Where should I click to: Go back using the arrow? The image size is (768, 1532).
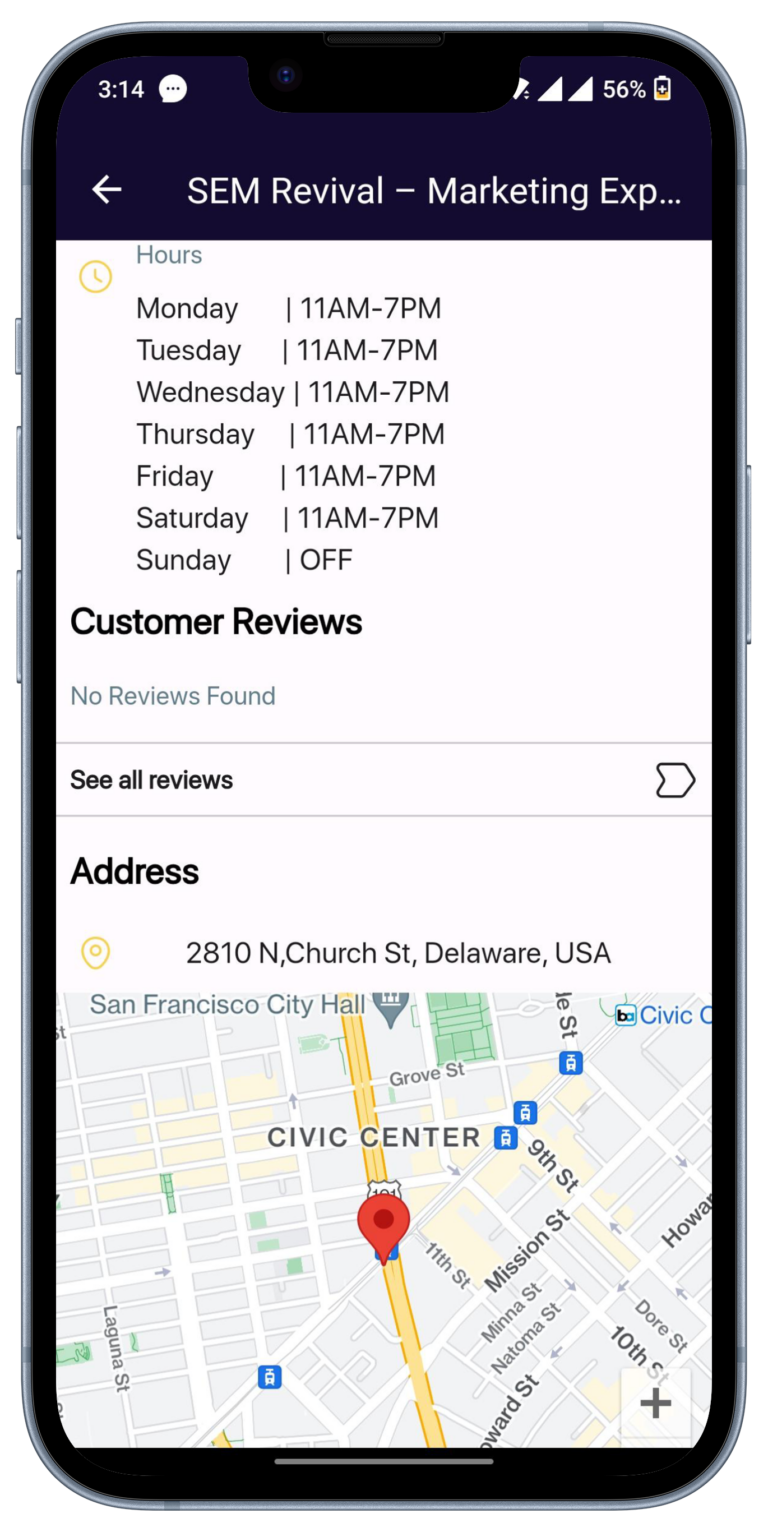(x=107, y=190)
